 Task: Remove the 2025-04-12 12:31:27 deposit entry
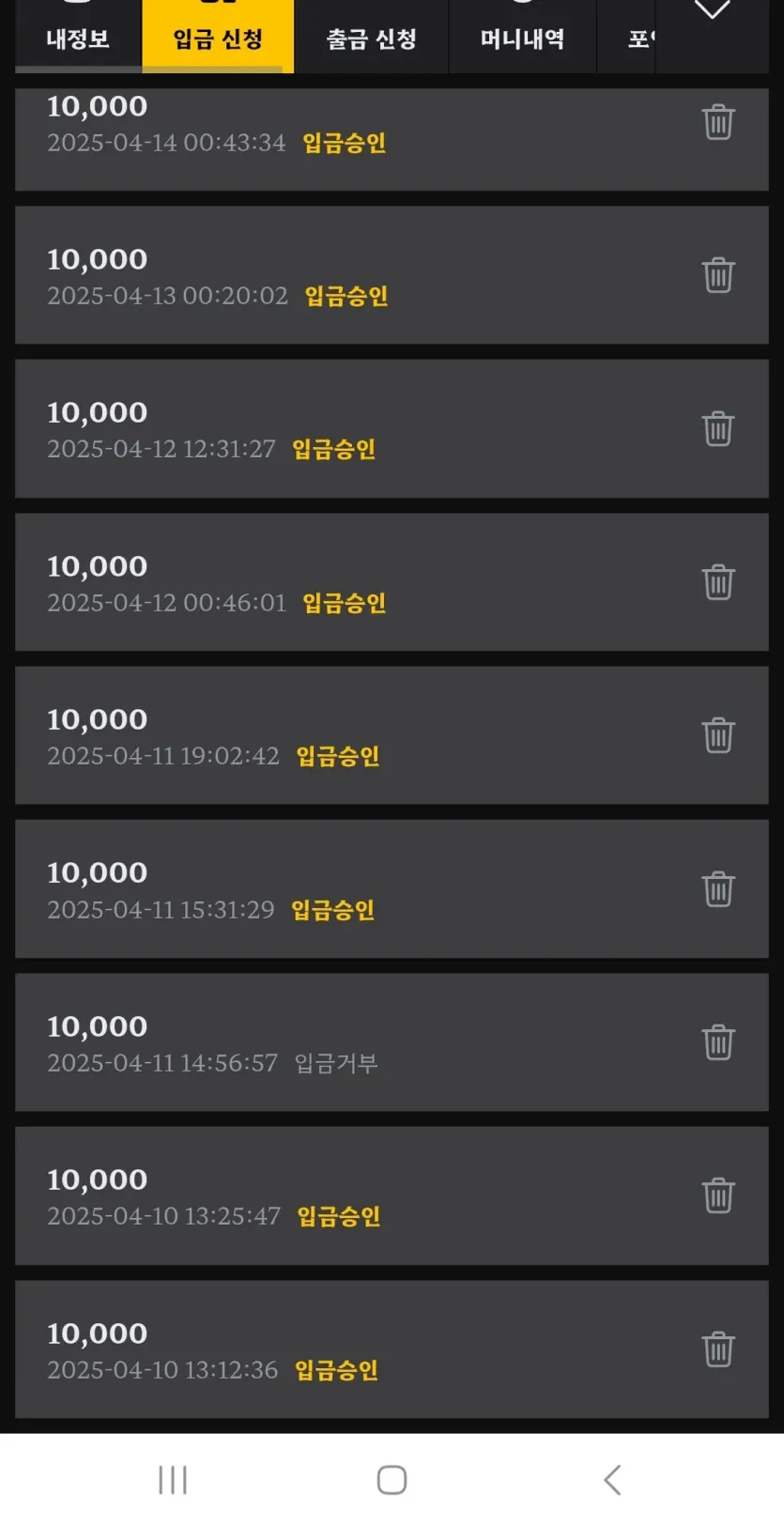(718, 428)
